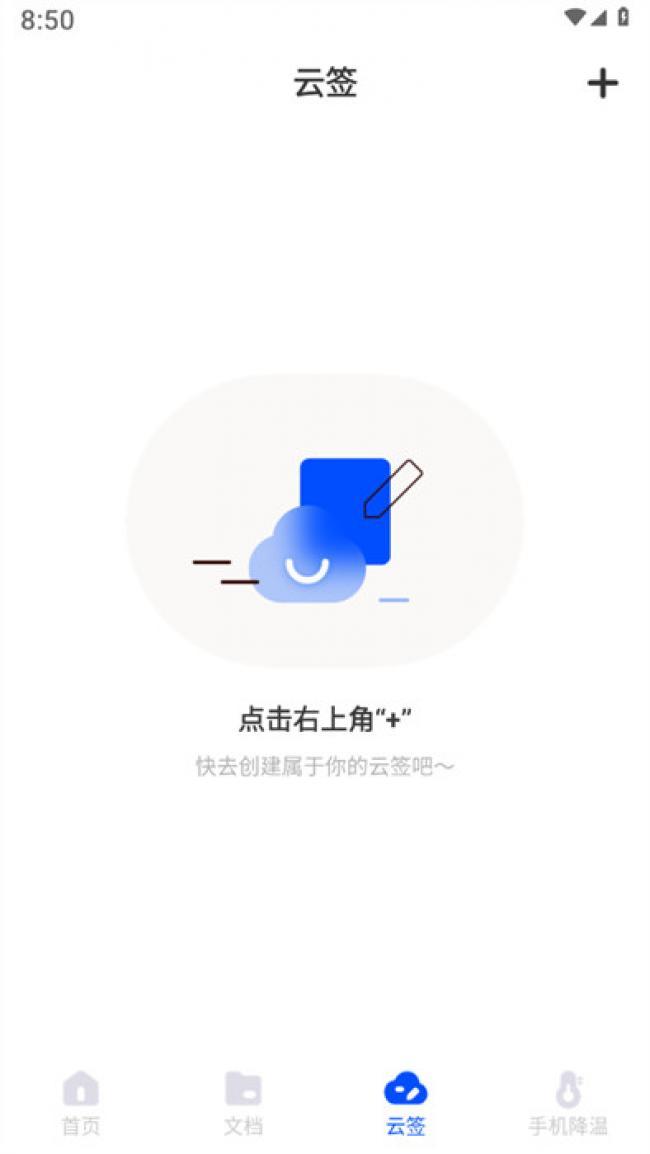Create a new 云签 with the plus icon
650x1154 pixels.
tap(602, 83)
